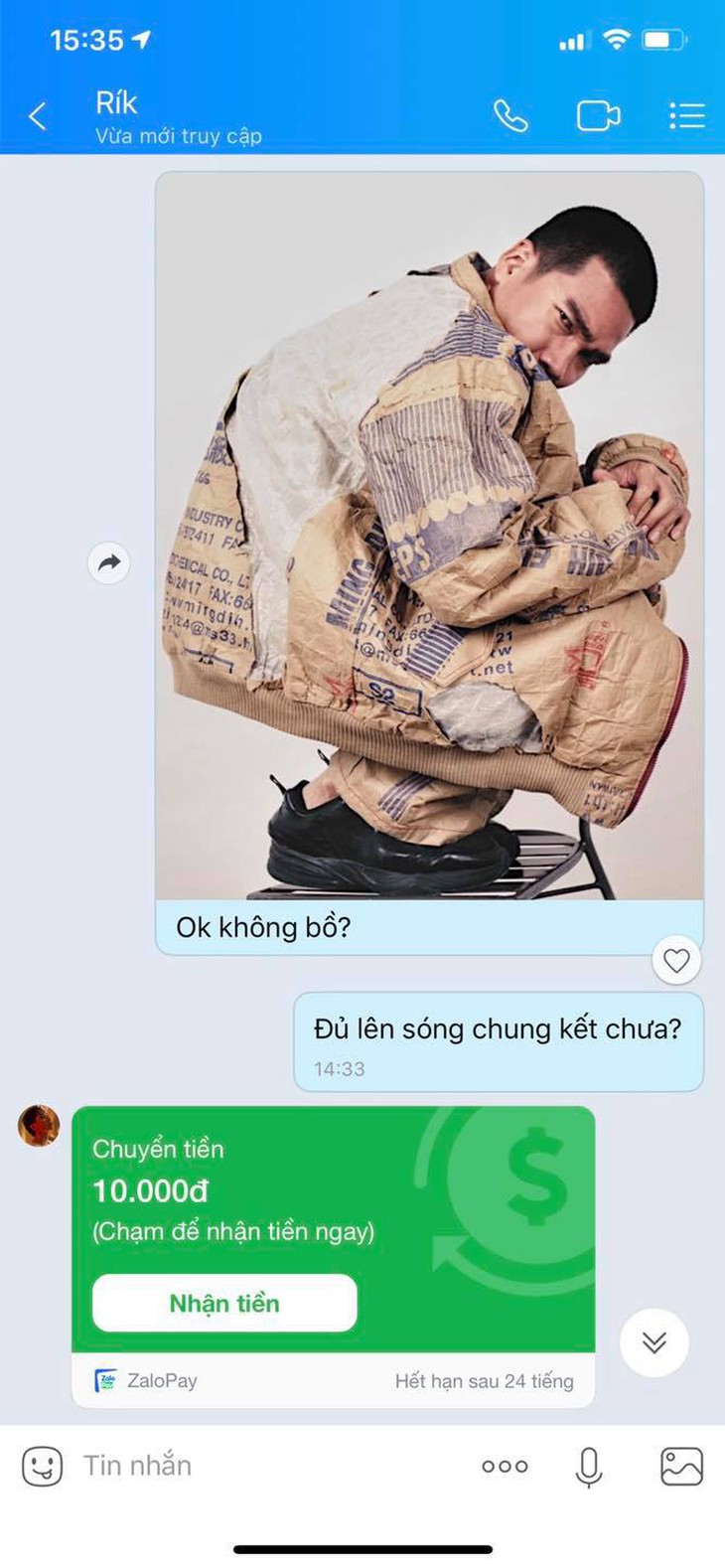Start a video call with Rík
Screen dimensions: 725x1568
point(598,116)
